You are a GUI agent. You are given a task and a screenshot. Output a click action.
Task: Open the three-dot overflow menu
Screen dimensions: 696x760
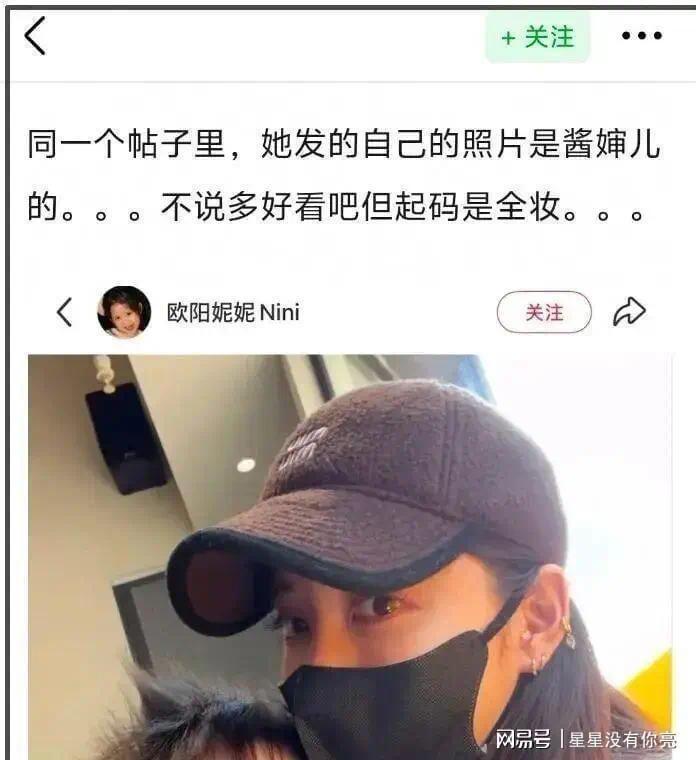(x=641, y=37)
